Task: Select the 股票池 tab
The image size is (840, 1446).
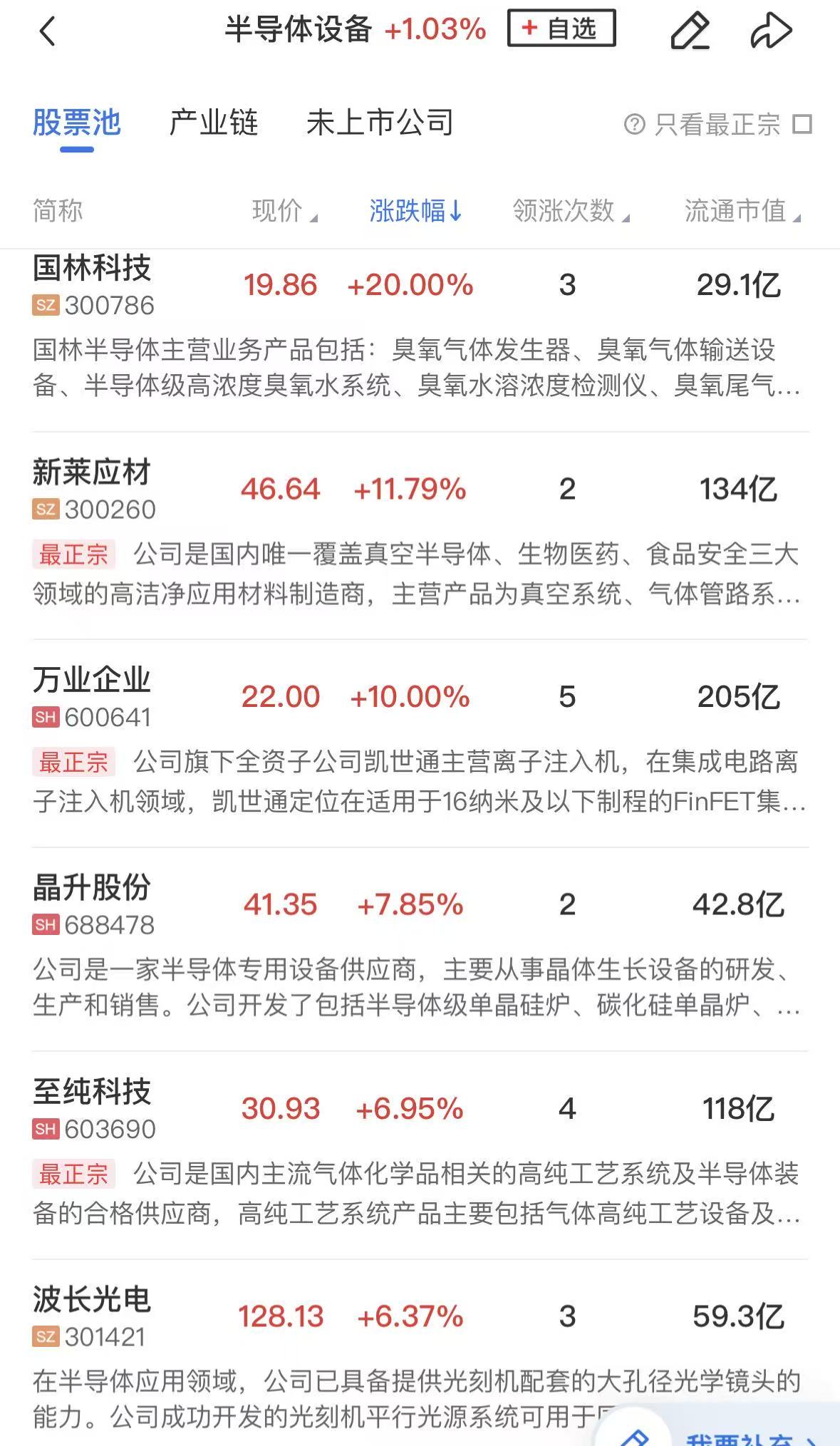Action: pyautogui.click(x=76, y=123)
